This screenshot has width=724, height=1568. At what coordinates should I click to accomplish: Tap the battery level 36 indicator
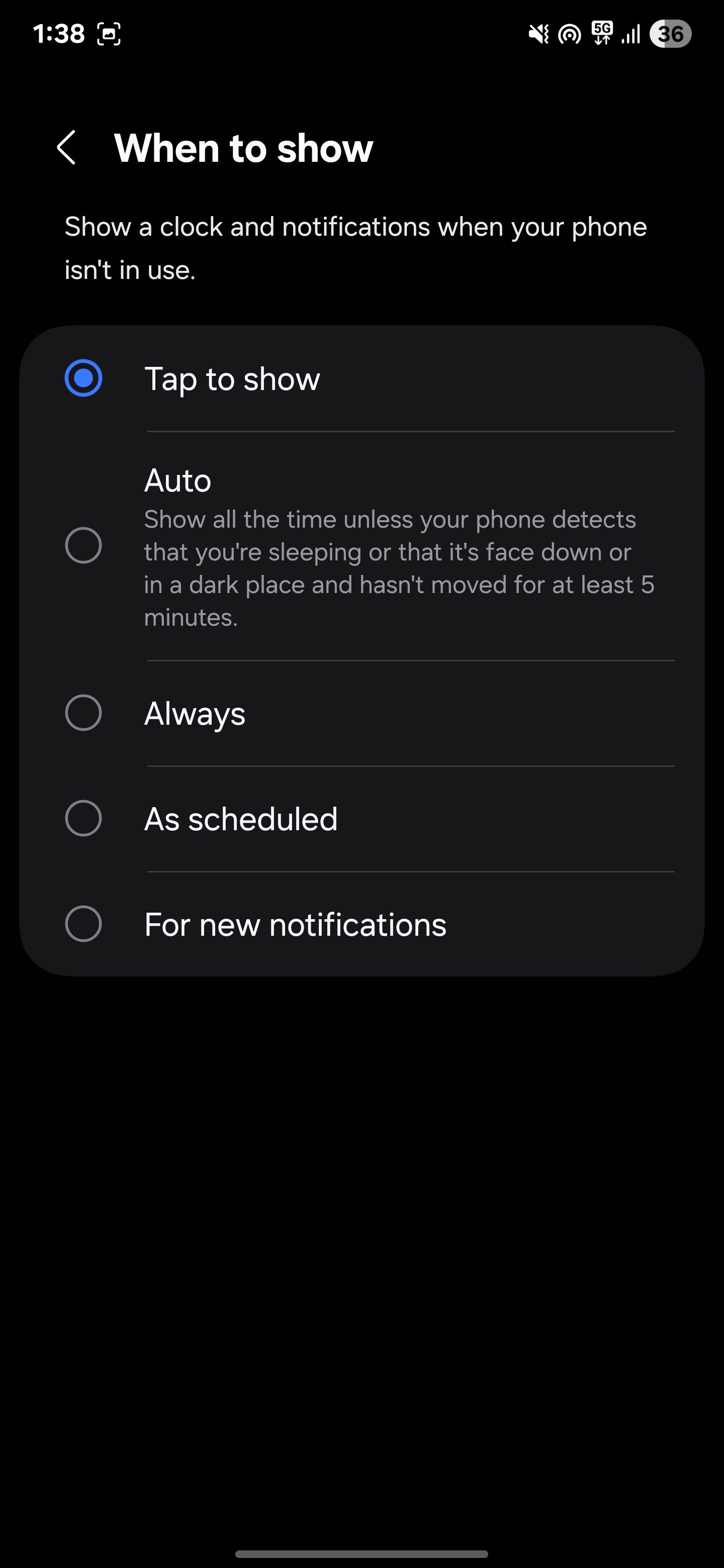[x=670, y=35]
